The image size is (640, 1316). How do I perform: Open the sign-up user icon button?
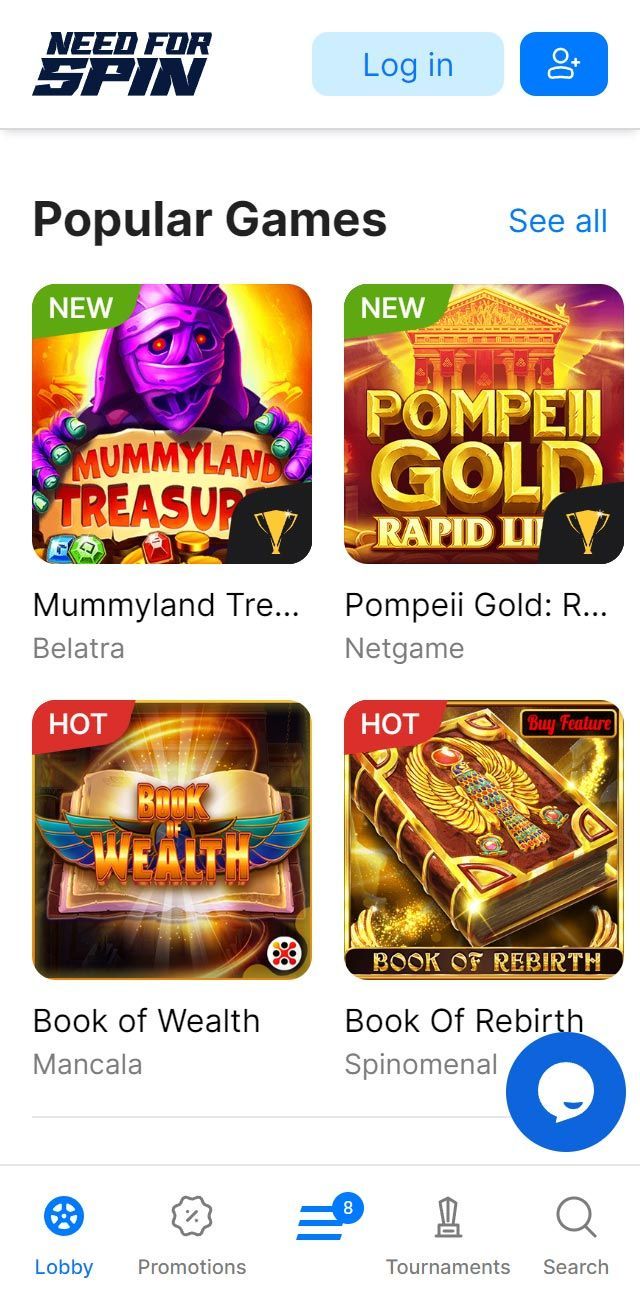pyautogui.click(x=564, y=64)
